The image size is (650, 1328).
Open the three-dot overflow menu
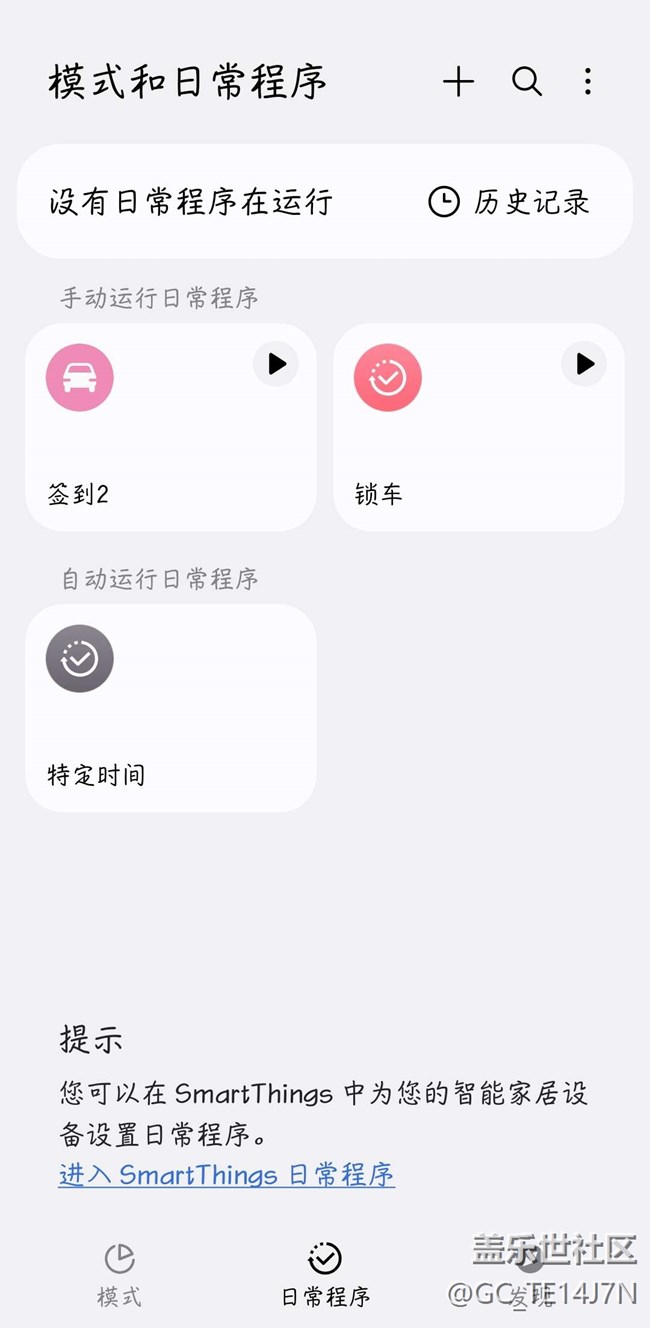(588, 82)
